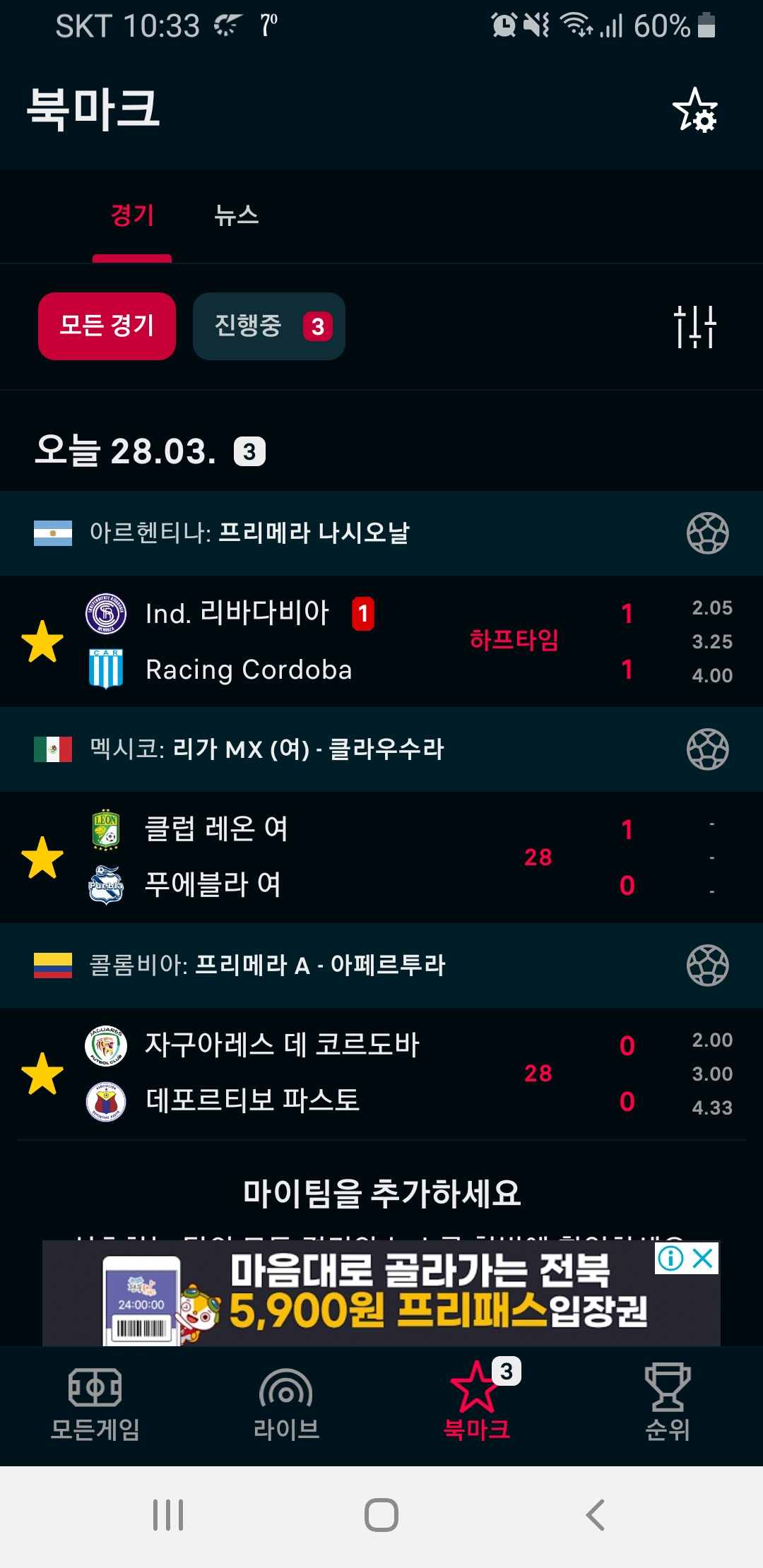Tap the system back button
763x1568 pixels.
596,1514
